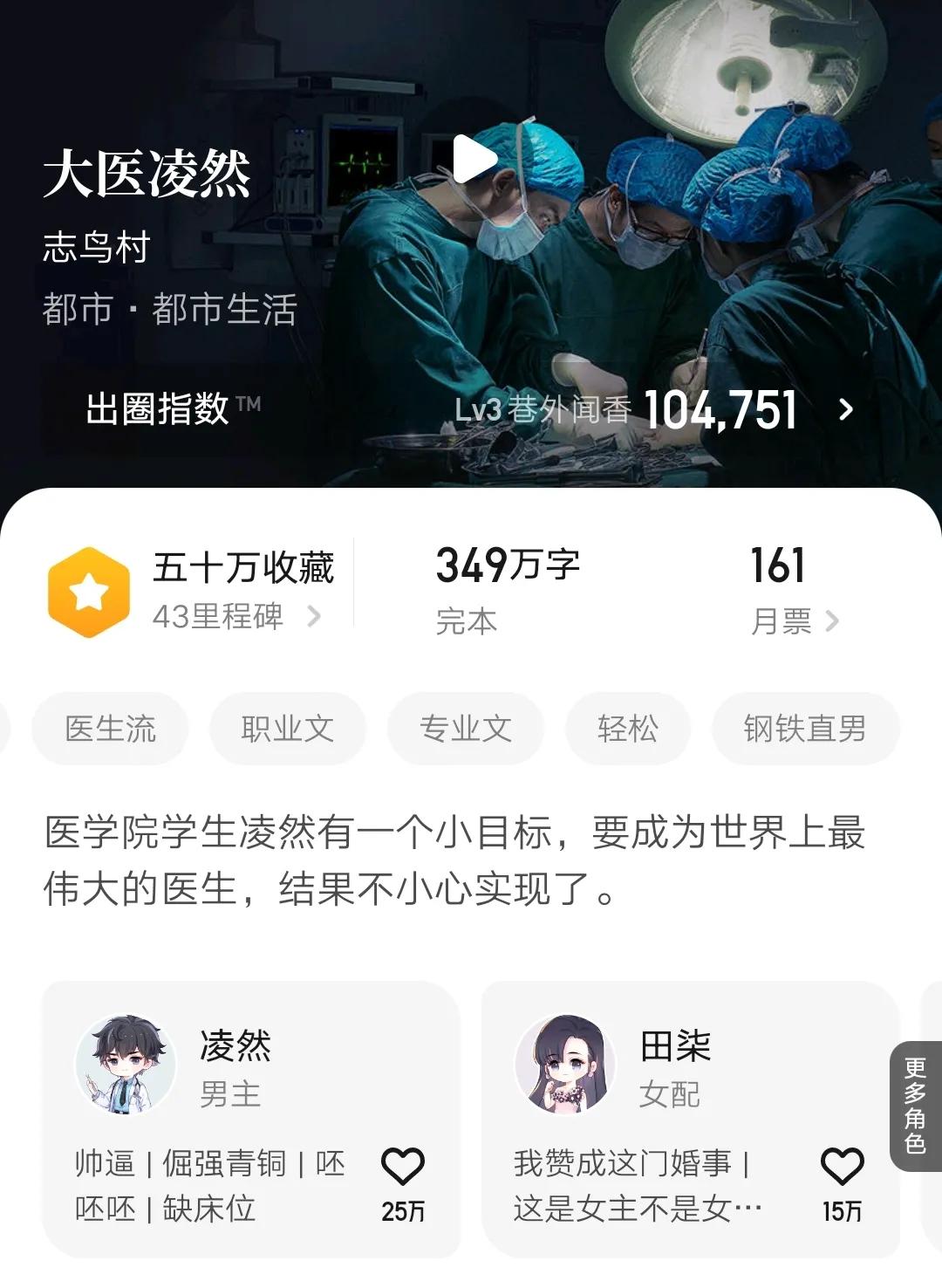Expand 月票 details via chevron
Screen dimensions: 942x1288
[835, 621]
